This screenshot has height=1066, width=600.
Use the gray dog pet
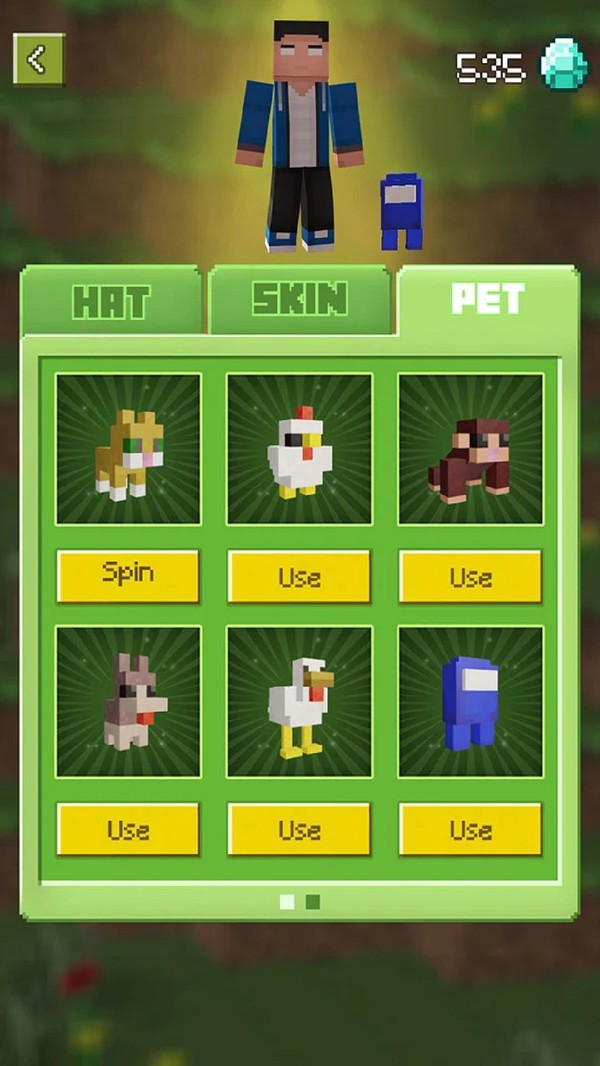[128, 829]
